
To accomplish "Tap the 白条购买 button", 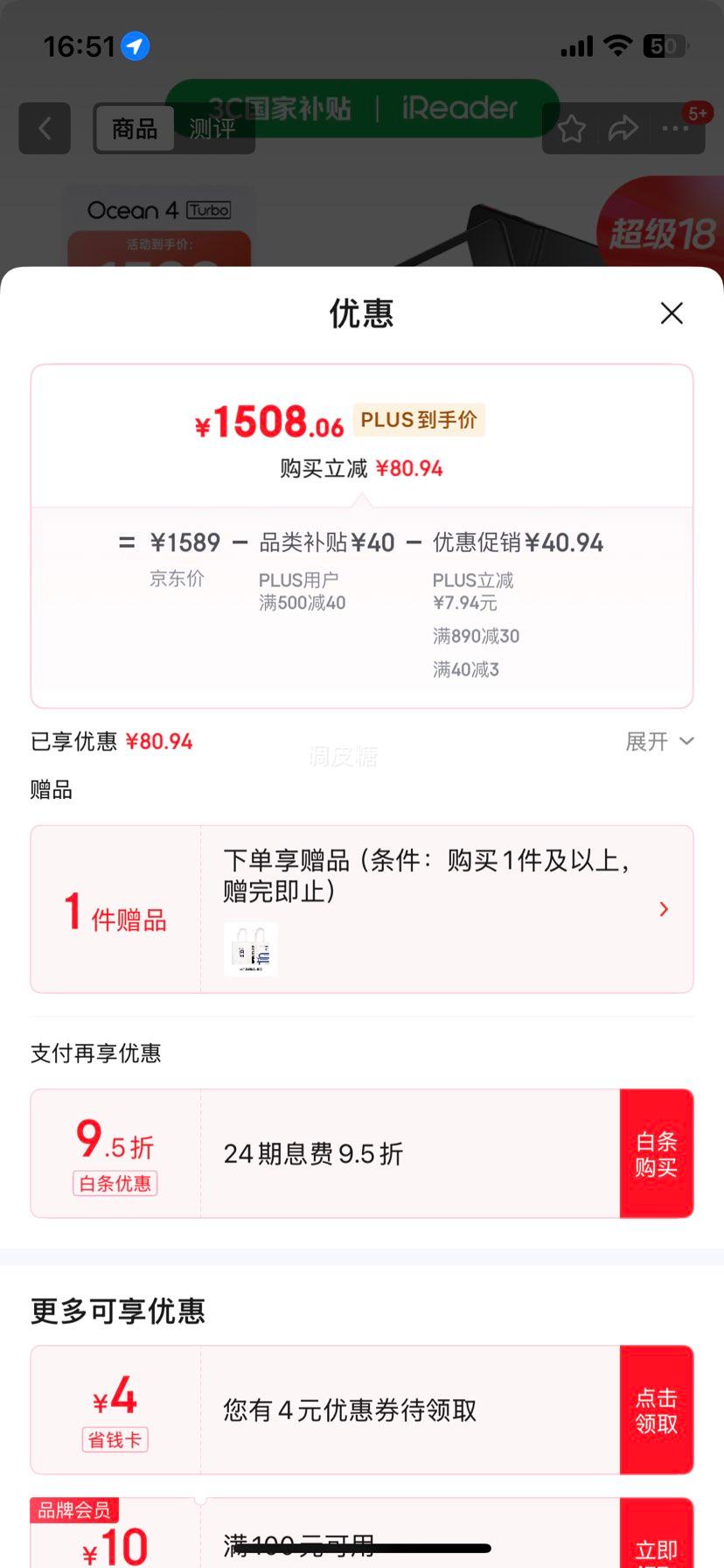I will [x=656, y=1153].
